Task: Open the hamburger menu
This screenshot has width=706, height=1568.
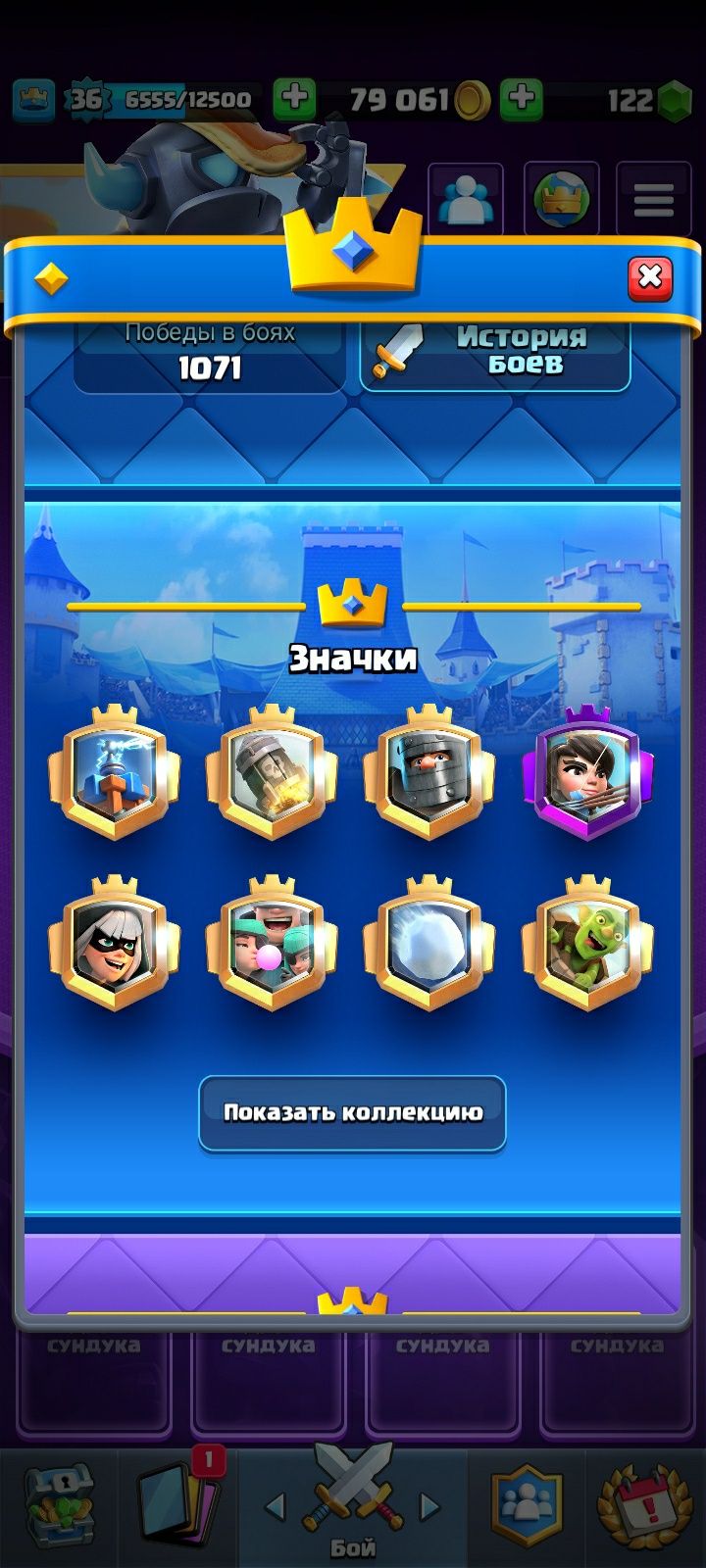Action: tap(653, 200)
